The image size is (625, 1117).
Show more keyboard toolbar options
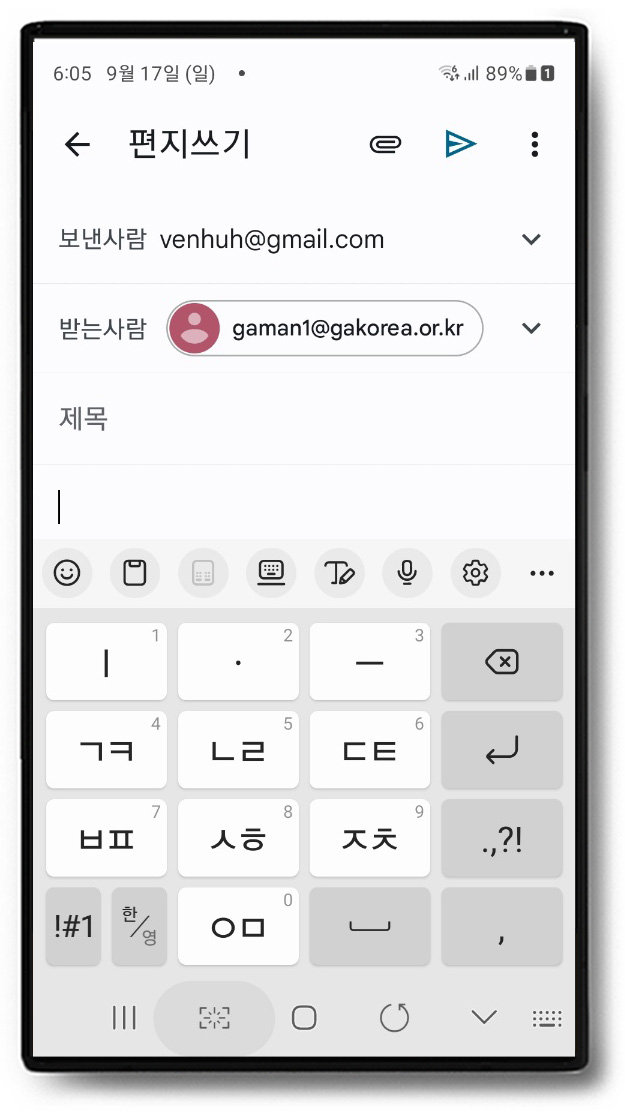(542, 573)
